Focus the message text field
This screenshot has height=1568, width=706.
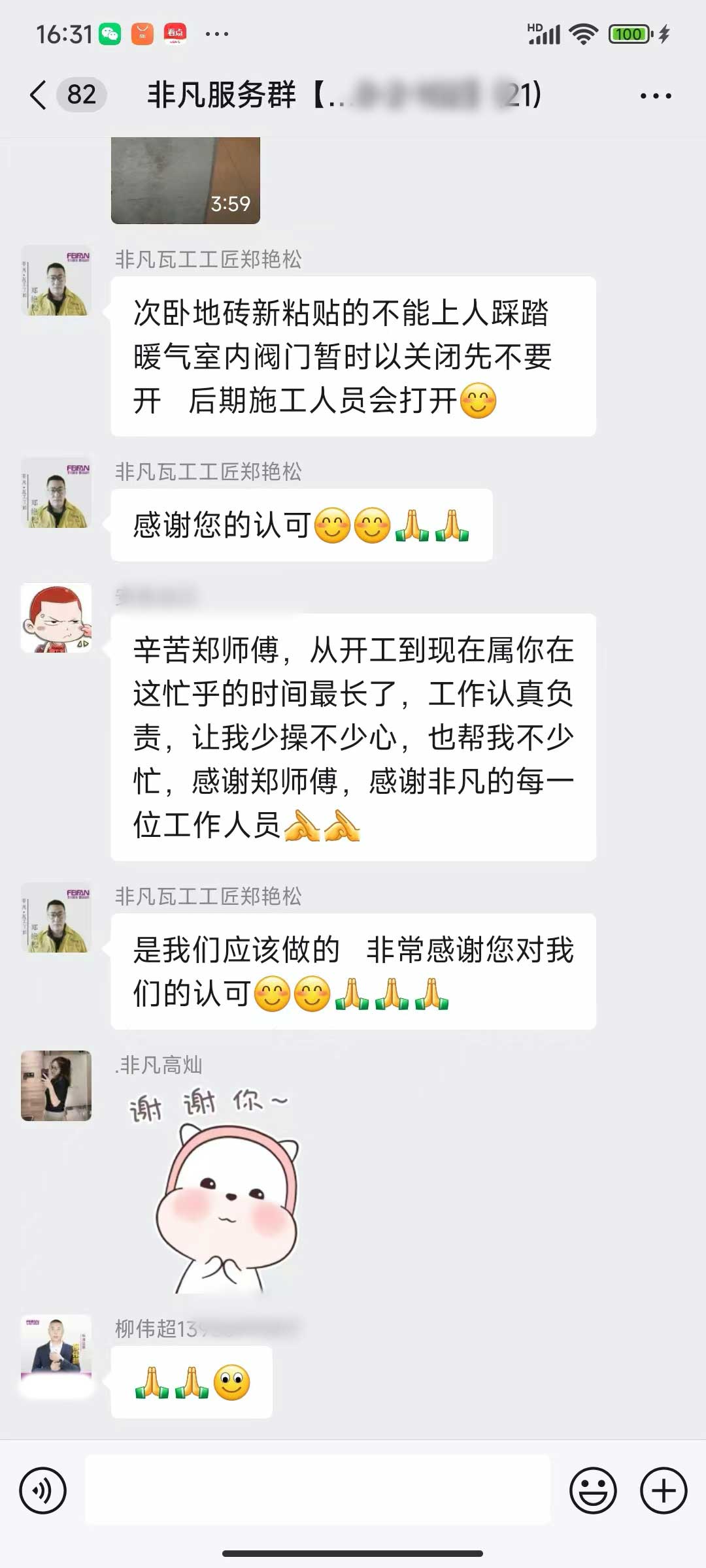[x=318, y=1490]
